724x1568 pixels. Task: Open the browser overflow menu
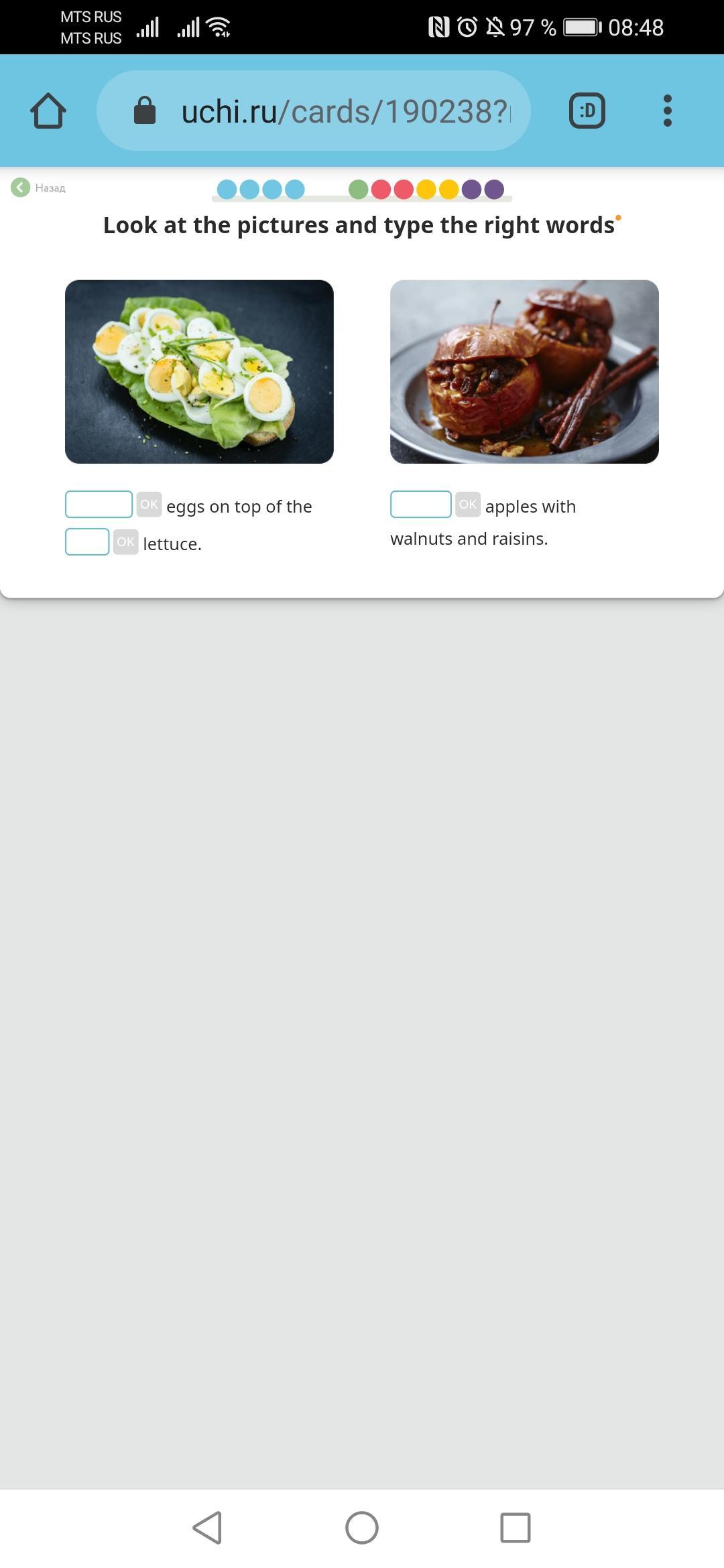(x=667, y=111)
